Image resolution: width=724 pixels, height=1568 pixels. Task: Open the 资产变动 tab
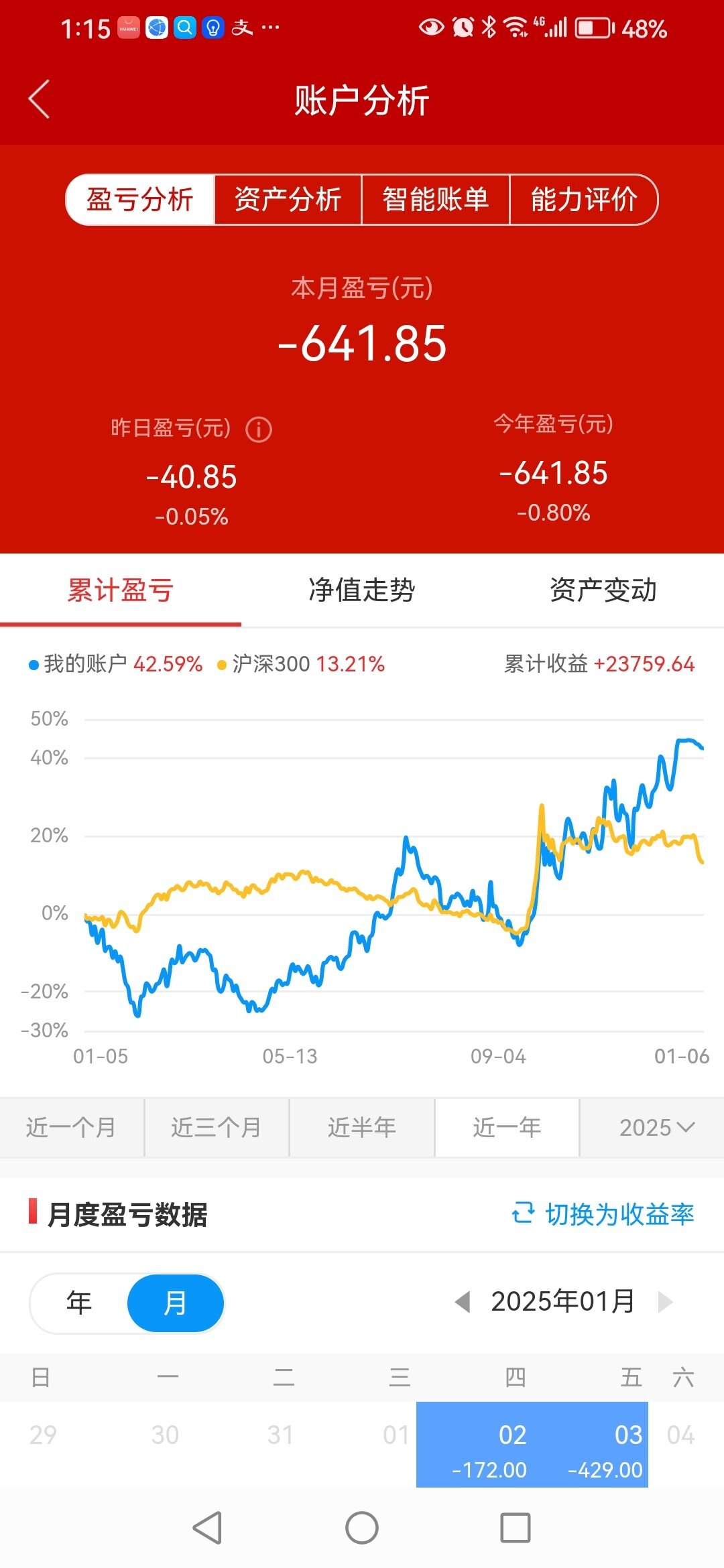(x=603, y=590)
